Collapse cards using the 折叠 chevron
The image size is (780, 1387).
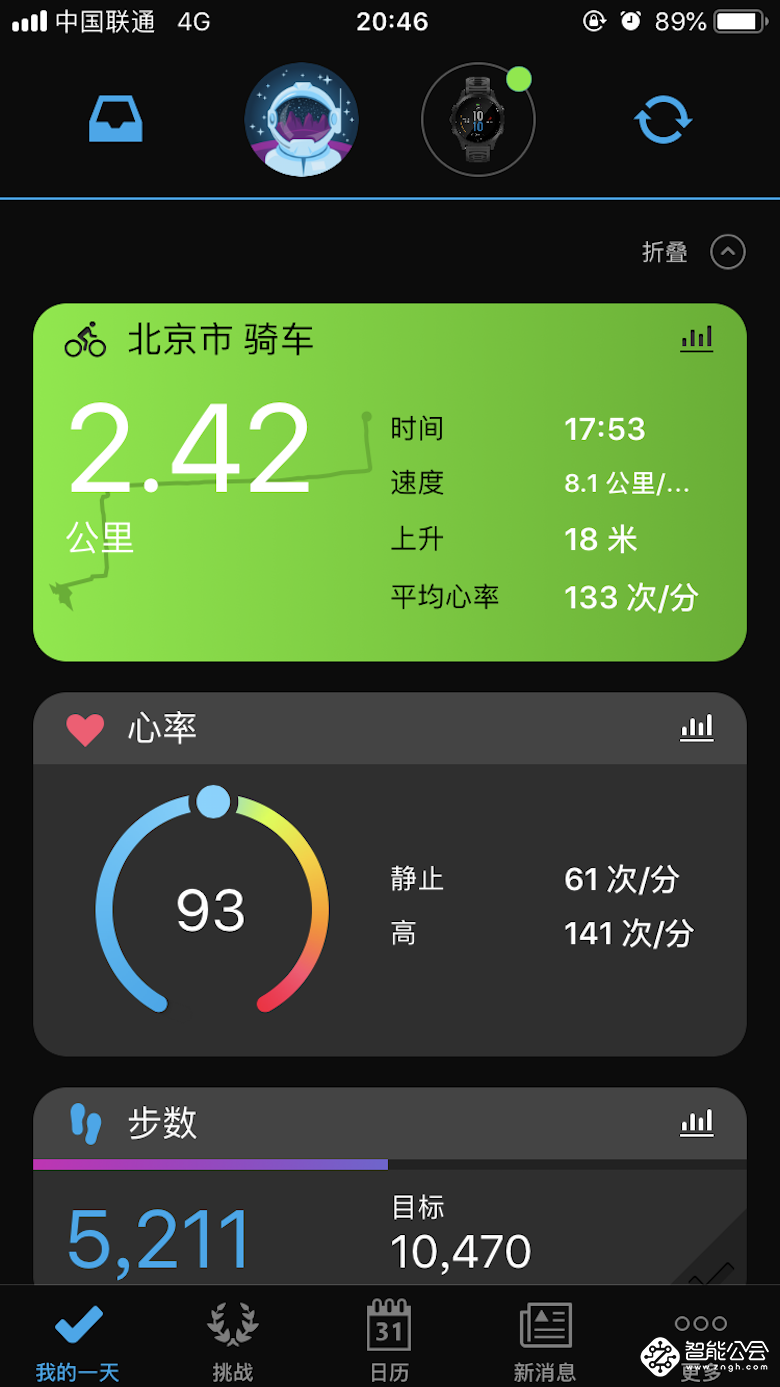(x=728, y=252)
